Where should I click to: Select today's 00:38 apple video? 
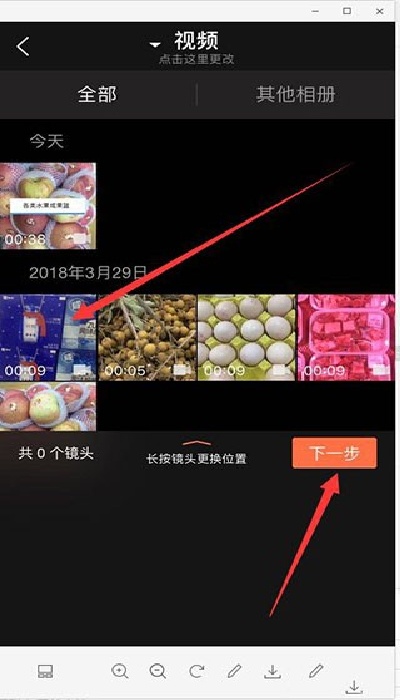(x=48, y=206)
